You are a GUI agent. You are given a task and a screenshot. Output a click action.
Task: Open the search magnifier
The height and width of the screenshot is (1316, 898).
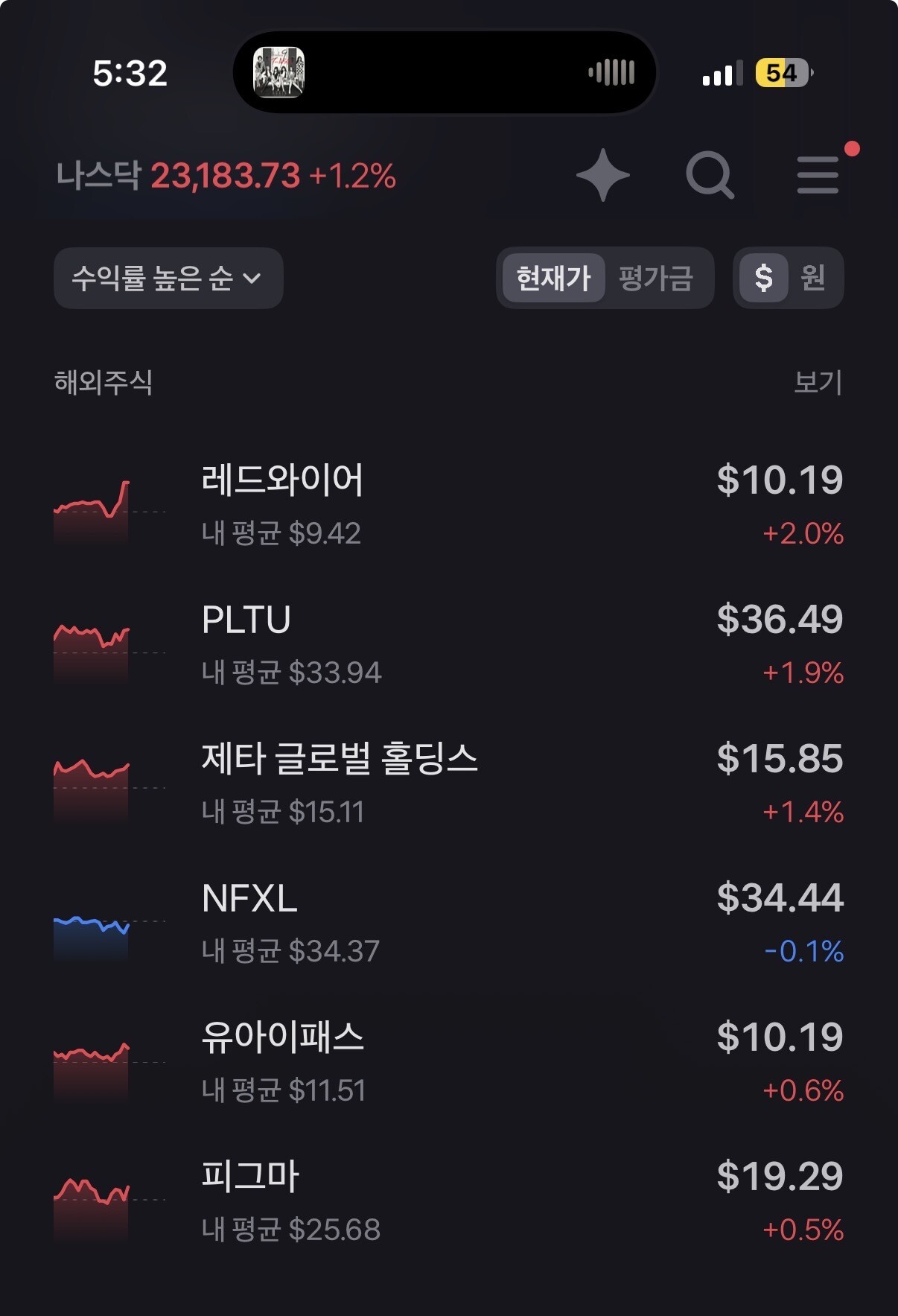710,176
